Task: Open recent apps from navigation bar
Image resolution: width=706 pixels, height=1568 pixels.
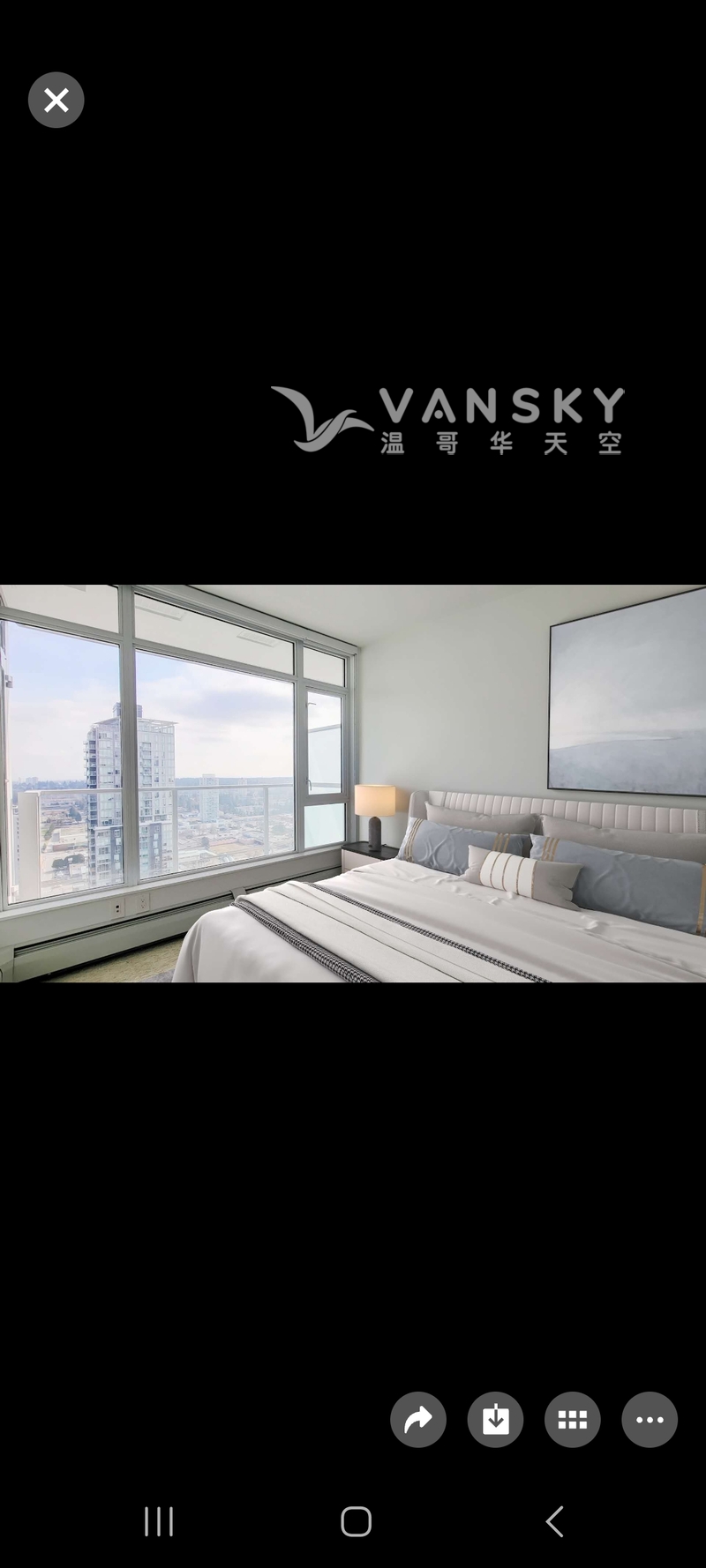Action: pos(159,1521)
